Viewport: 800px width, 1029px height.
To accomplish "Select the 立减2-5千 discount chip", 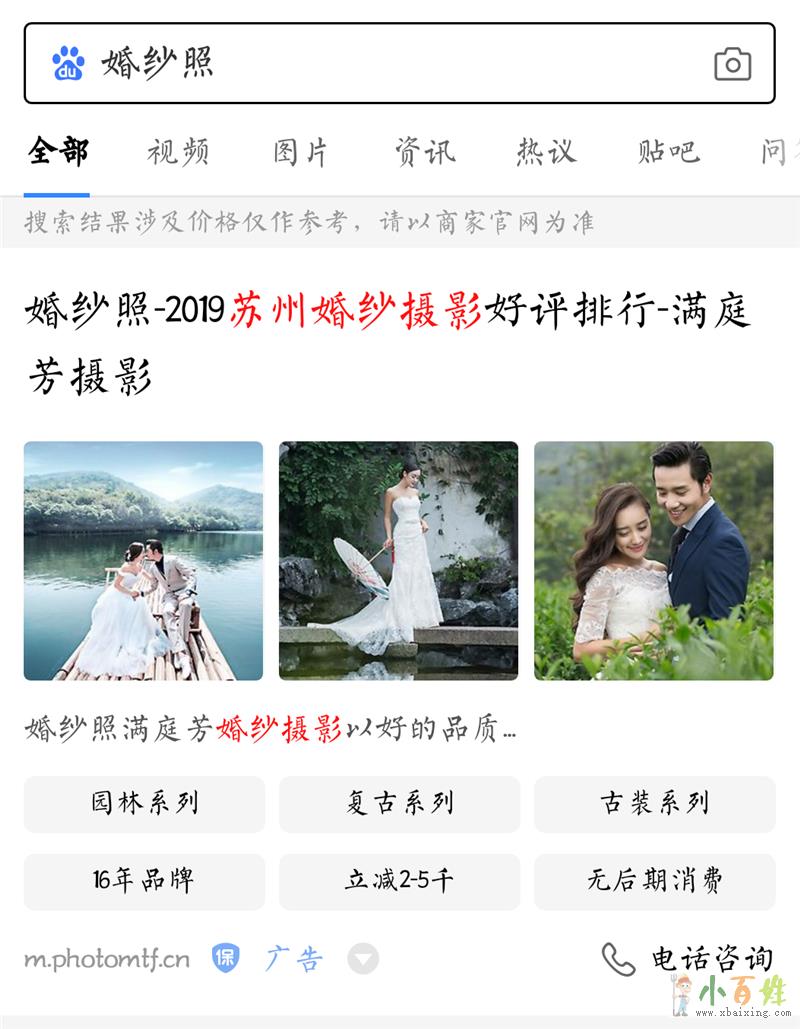I will coord(399,881).
